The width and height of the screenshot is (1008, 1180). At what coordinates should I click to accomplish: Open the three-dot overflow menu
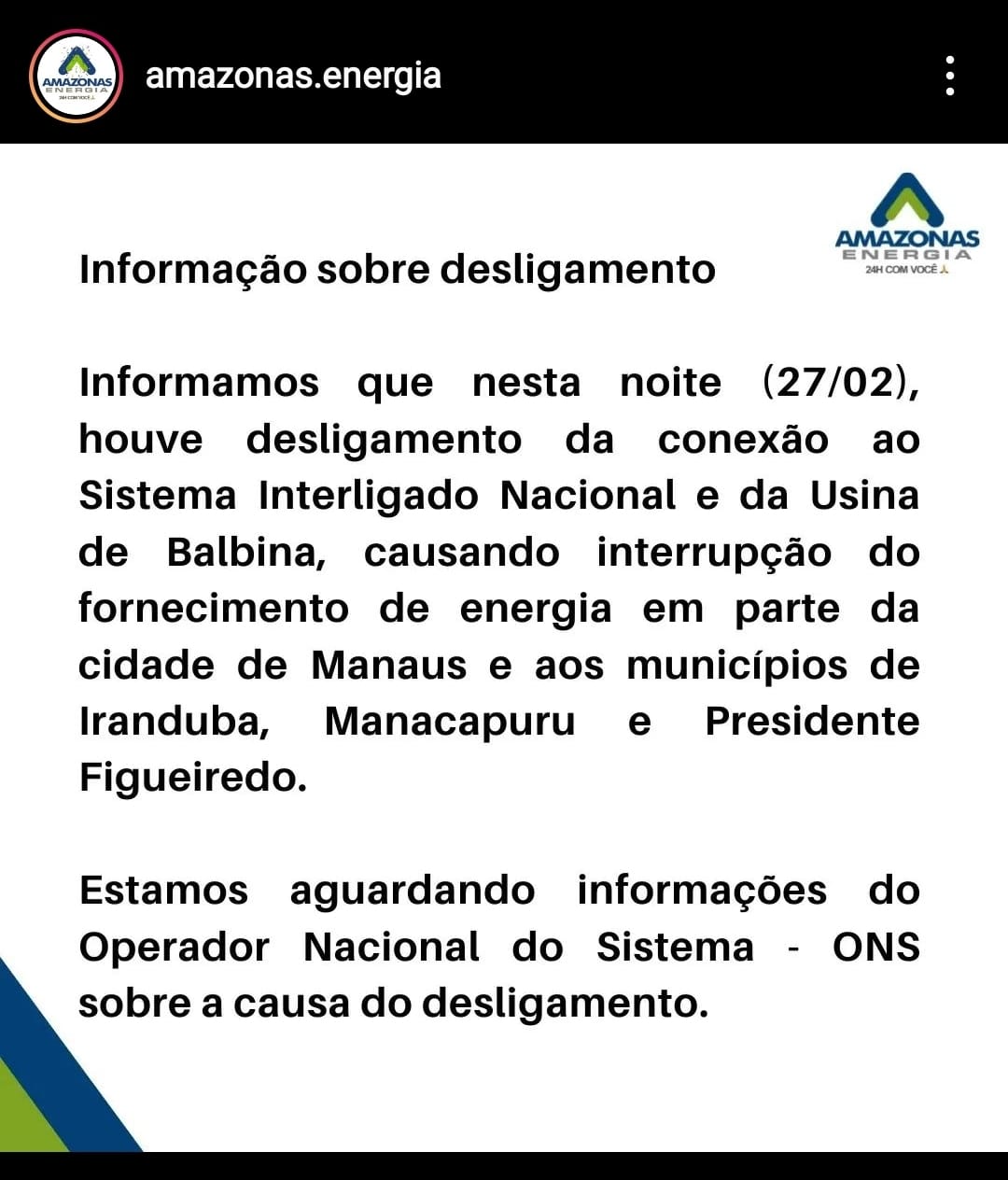coord(949,76)
